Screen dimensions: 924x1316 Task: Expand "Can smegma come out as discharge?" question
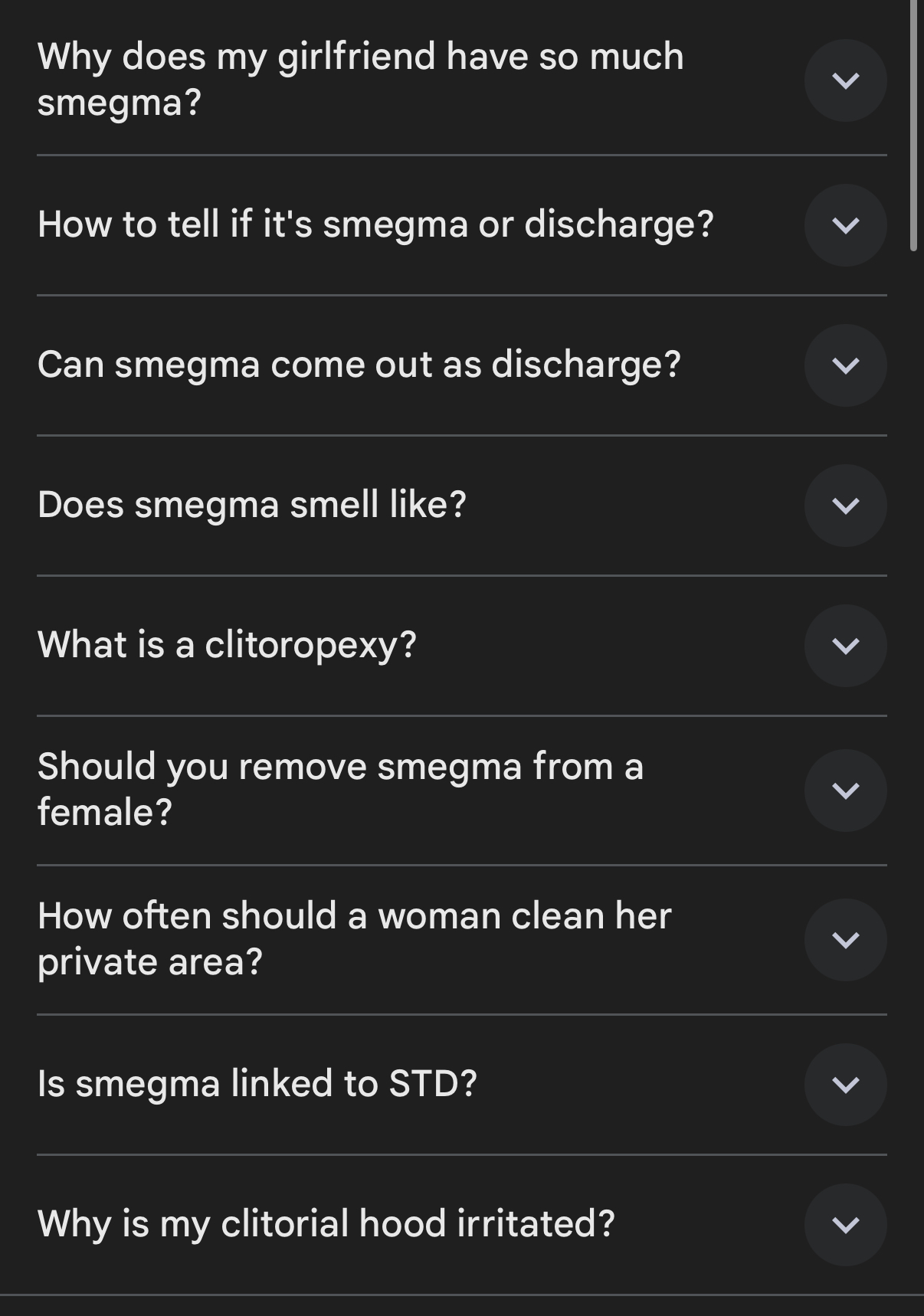(845, 365)
